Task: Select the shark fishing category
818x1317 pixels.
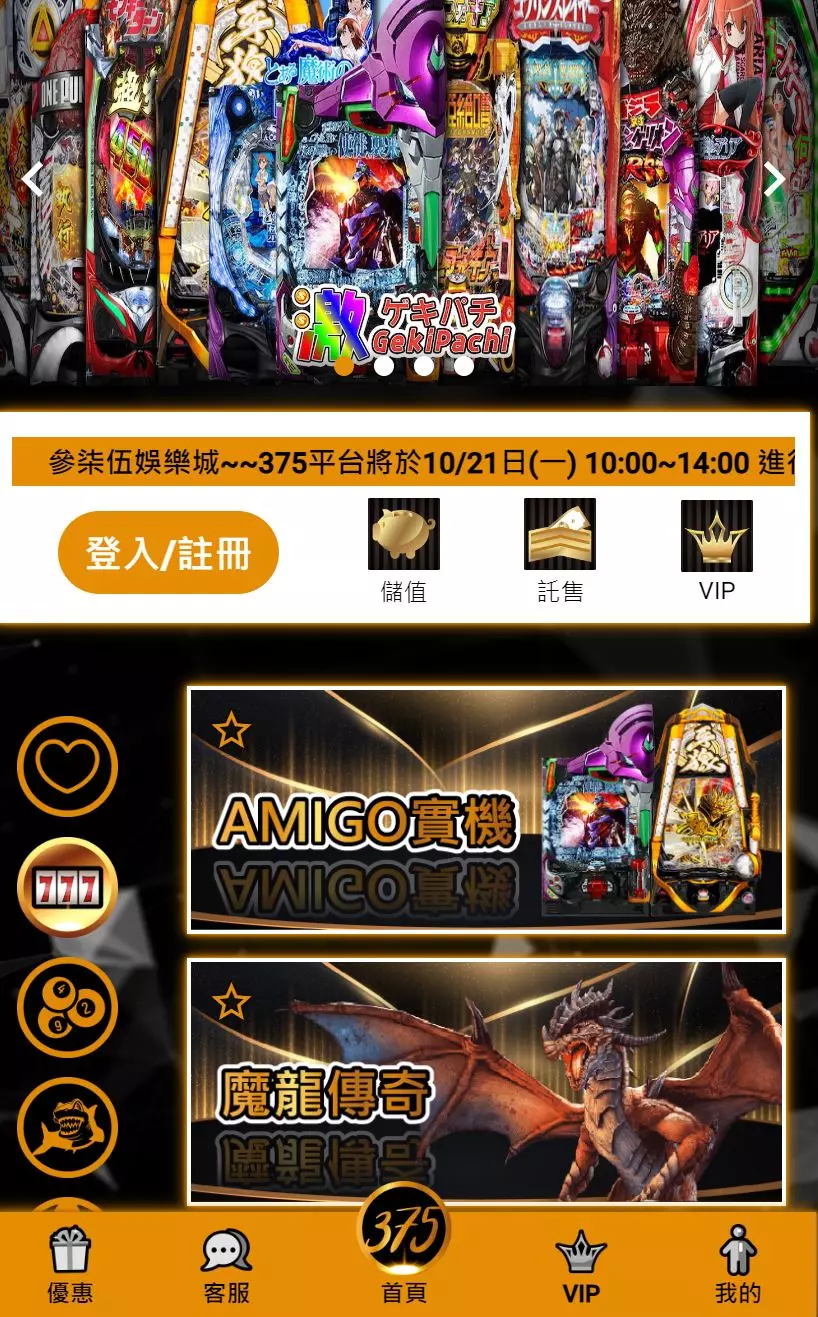Action: tap(67, 1127)
